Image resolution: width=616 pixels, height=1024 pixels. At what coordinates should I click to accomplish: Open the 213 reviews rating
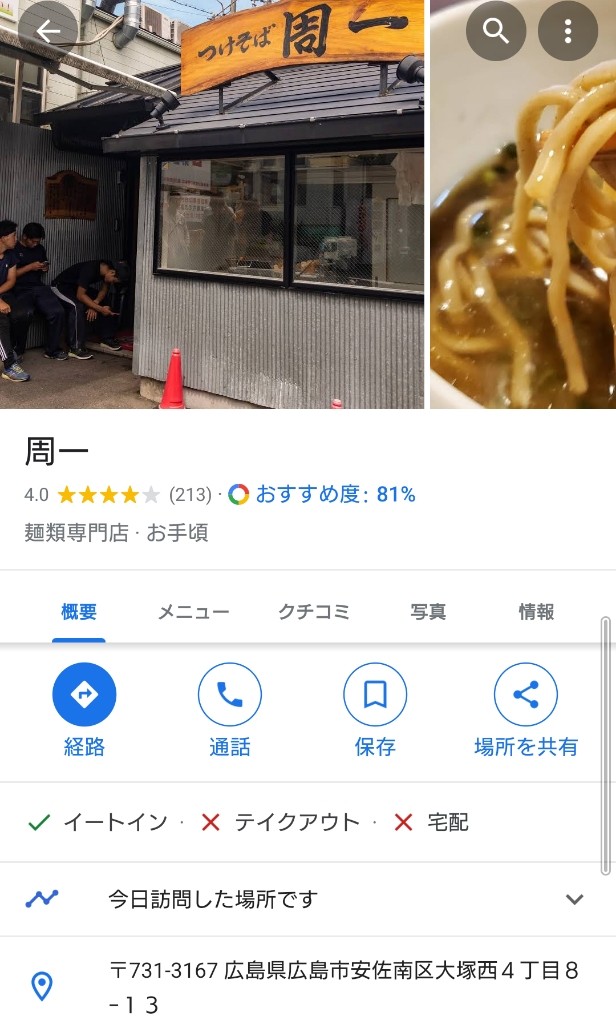[190, 494]
